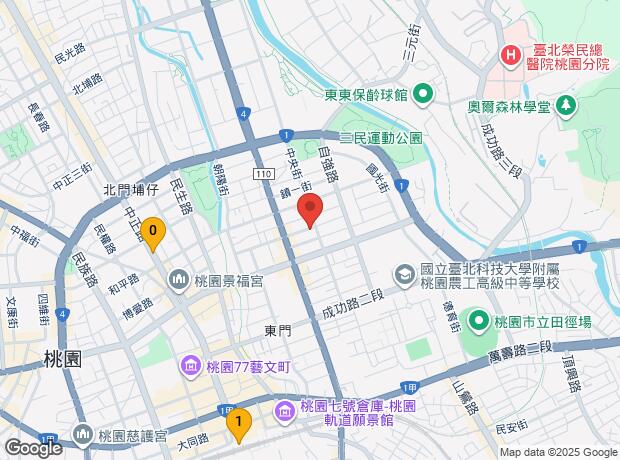
Task: Select the red location pin
Action: pyautogui.click(x=310, y=210)
